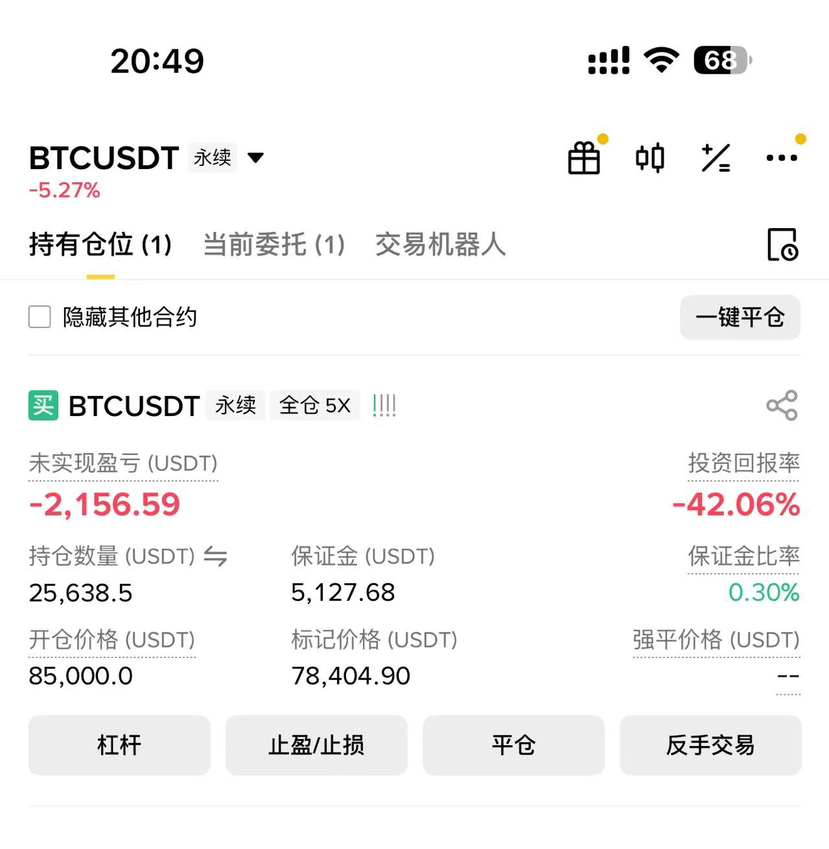This screenshot has width=829, height=849.
Task: Open the three-dot overflow menu
Action: click(781, 158)
